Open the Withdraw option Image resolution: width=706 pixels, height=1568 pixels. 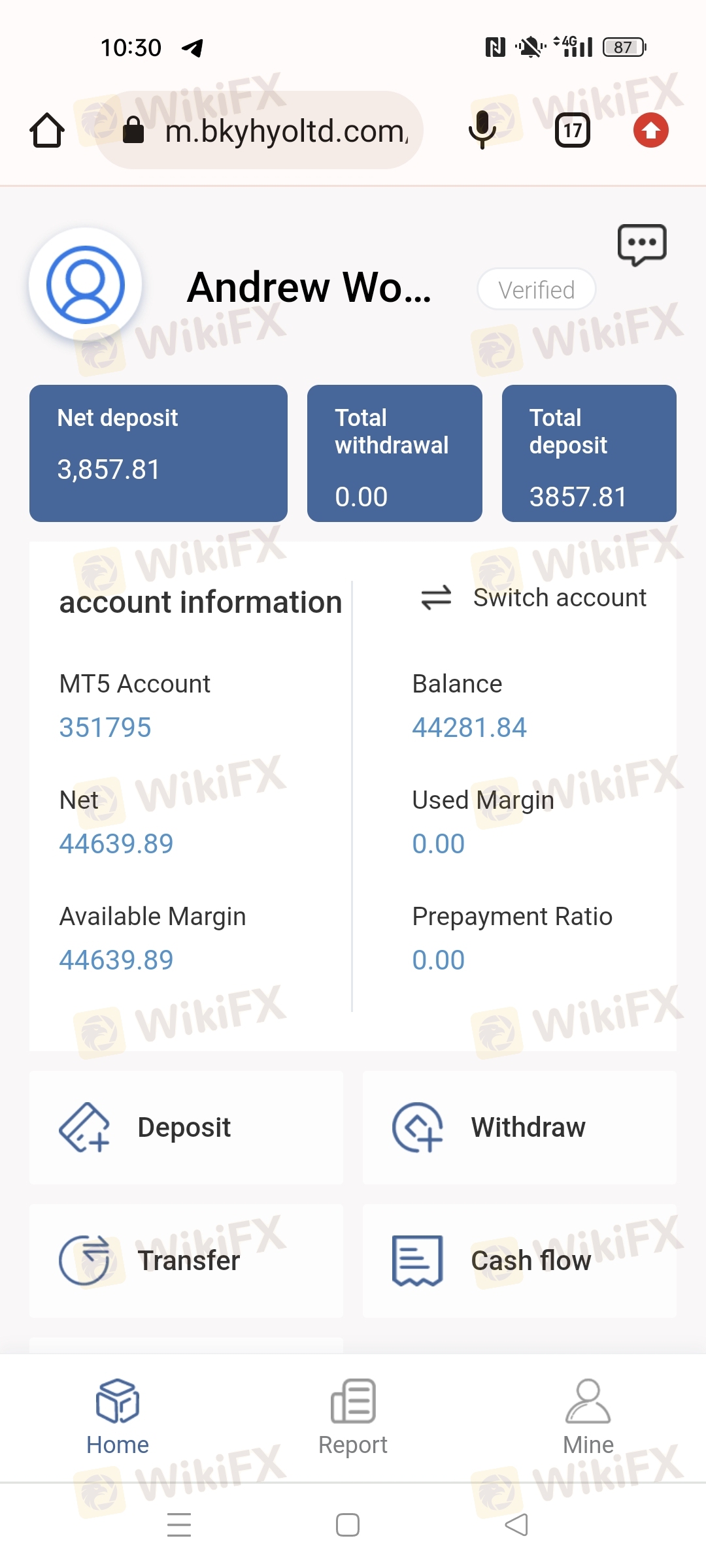click(519, 1128)
